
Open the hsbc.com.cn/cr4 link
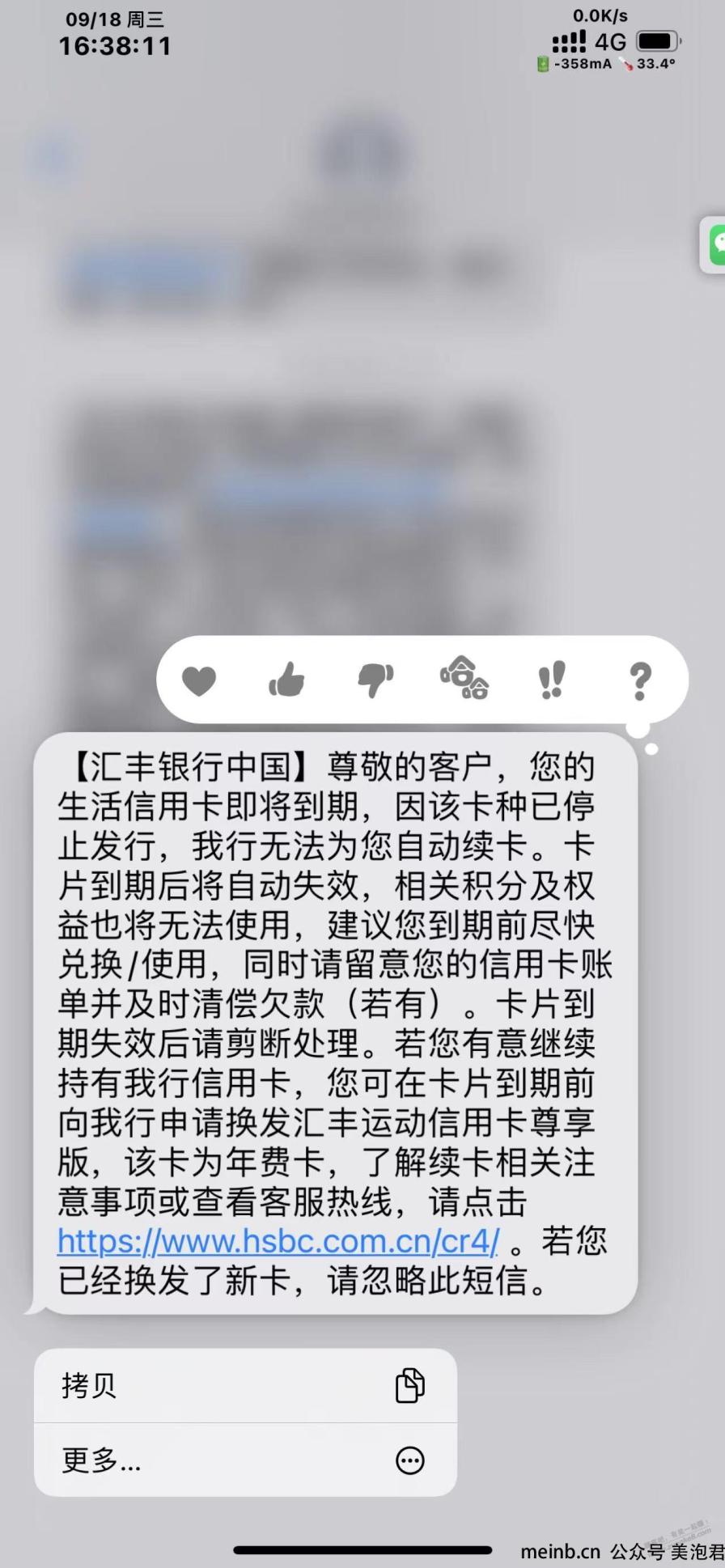(x=278, y=1240)
